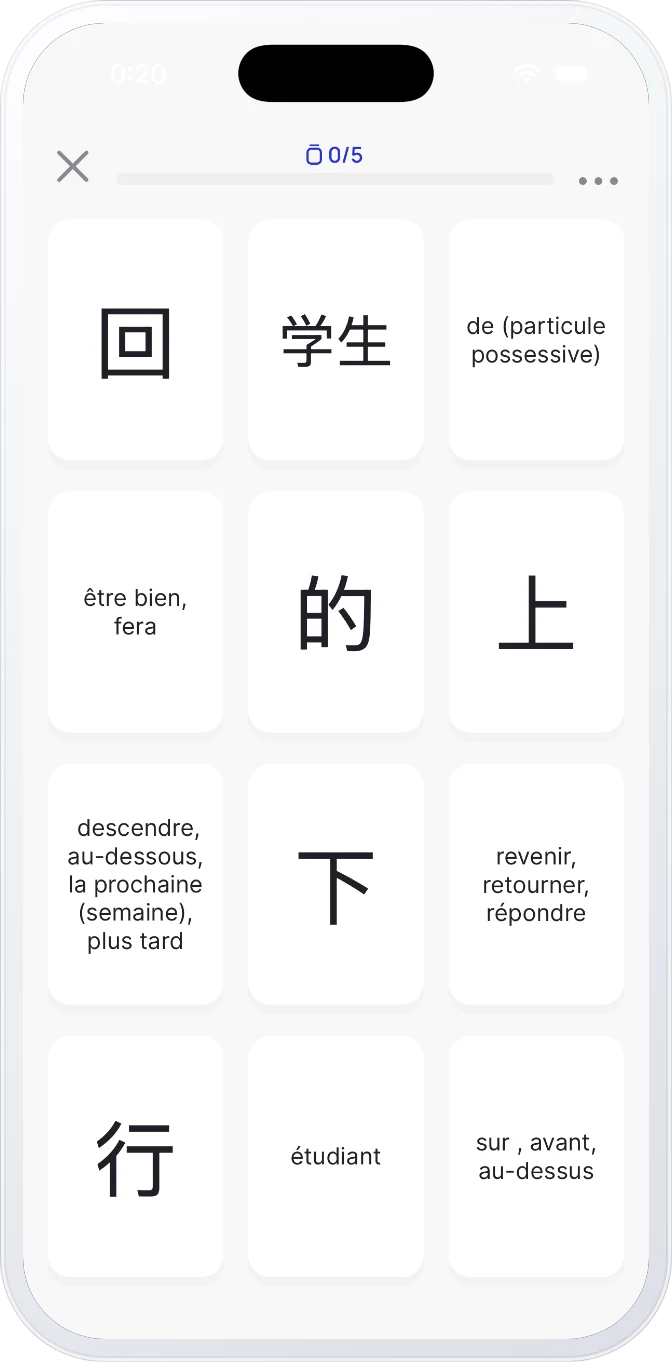Pick the 行 character card
The image size is (672, 1362).
135,1156
